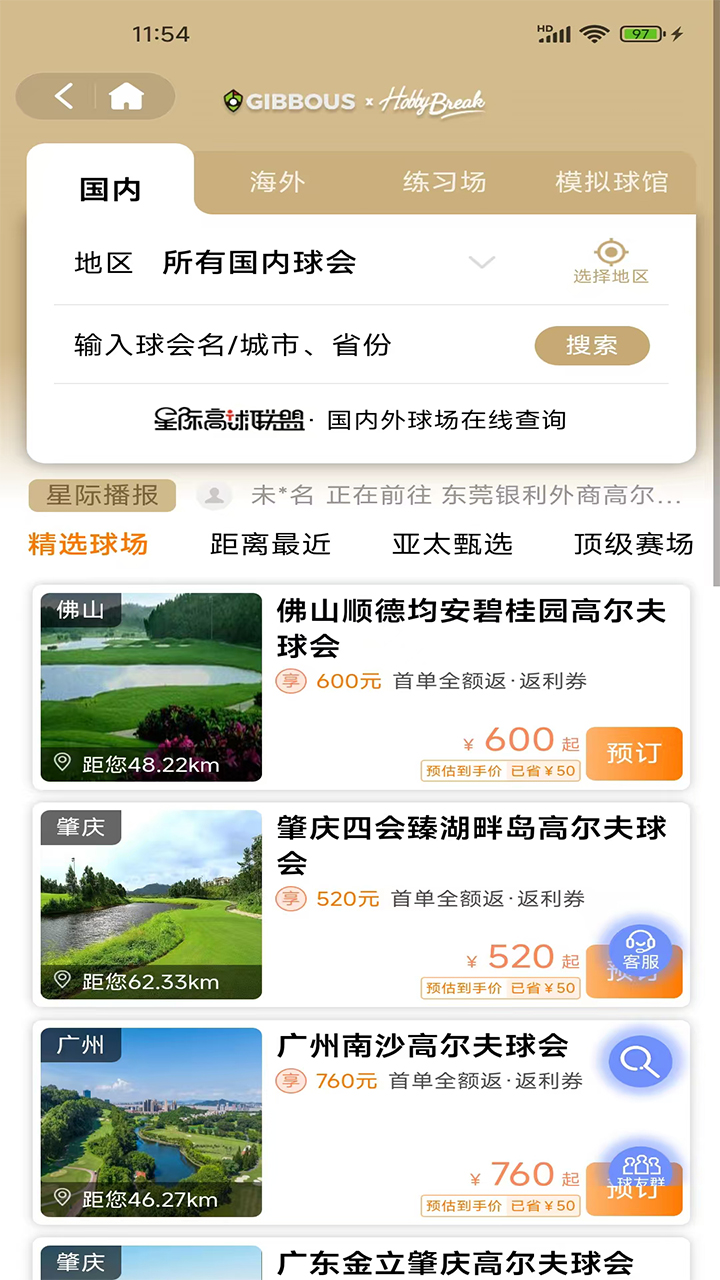The image size is (720, 1280).
Task: Click the floating magnifier search icon
Action: 639,1062
